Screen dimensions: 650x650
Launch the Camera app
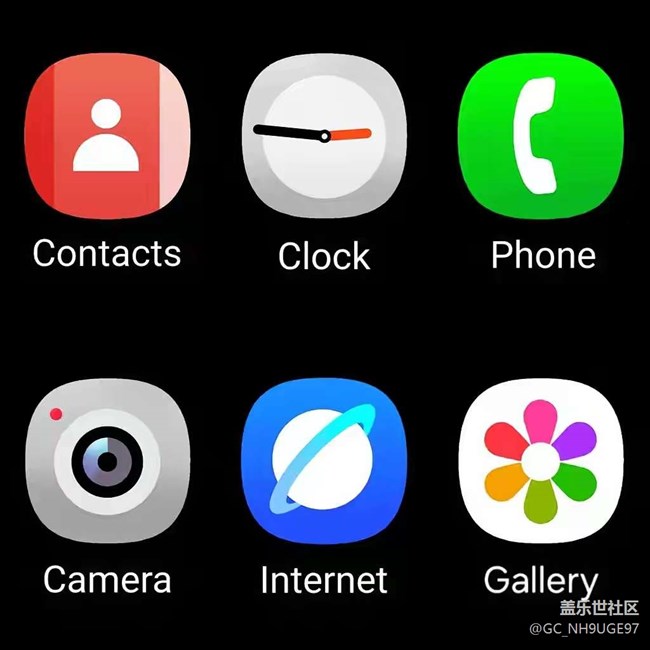tap(107, 461)
